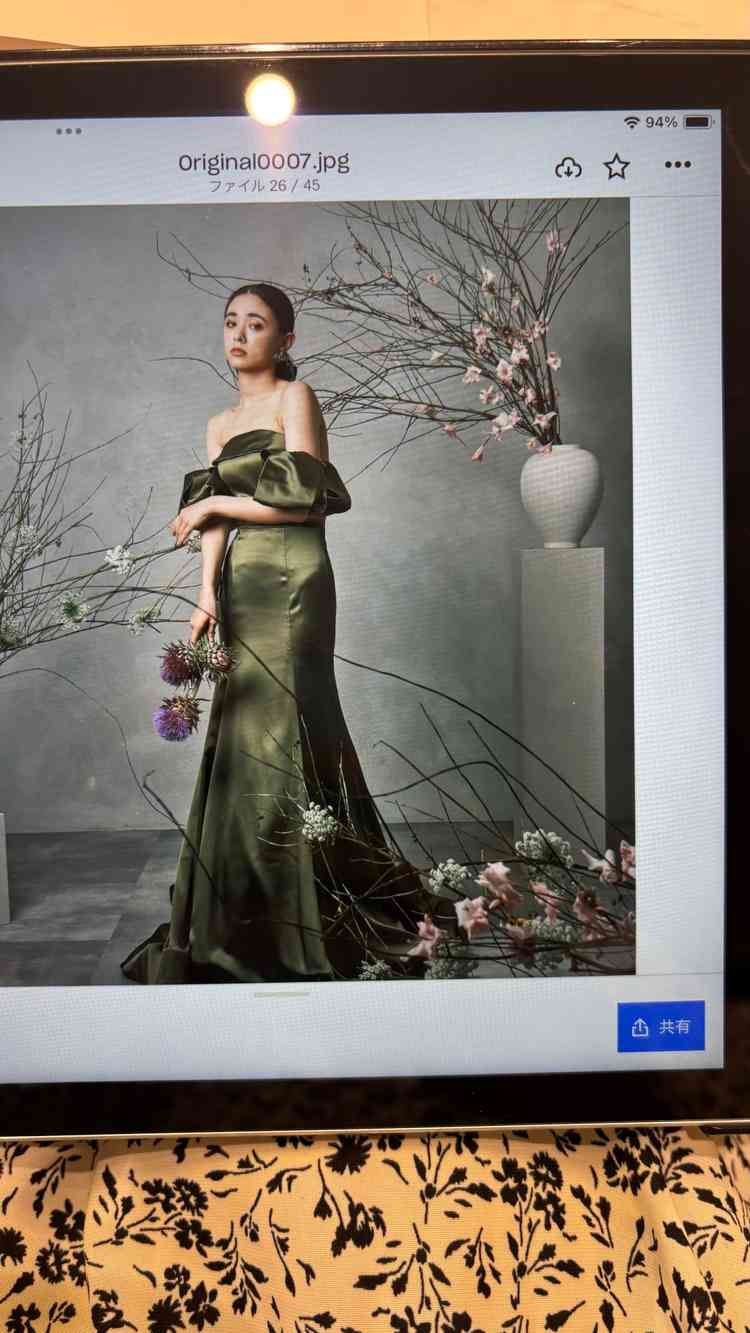This screenshot has height=1333, width=750.
Task: Star the file Original0007.jpg
Action: (x=616, y=167)
